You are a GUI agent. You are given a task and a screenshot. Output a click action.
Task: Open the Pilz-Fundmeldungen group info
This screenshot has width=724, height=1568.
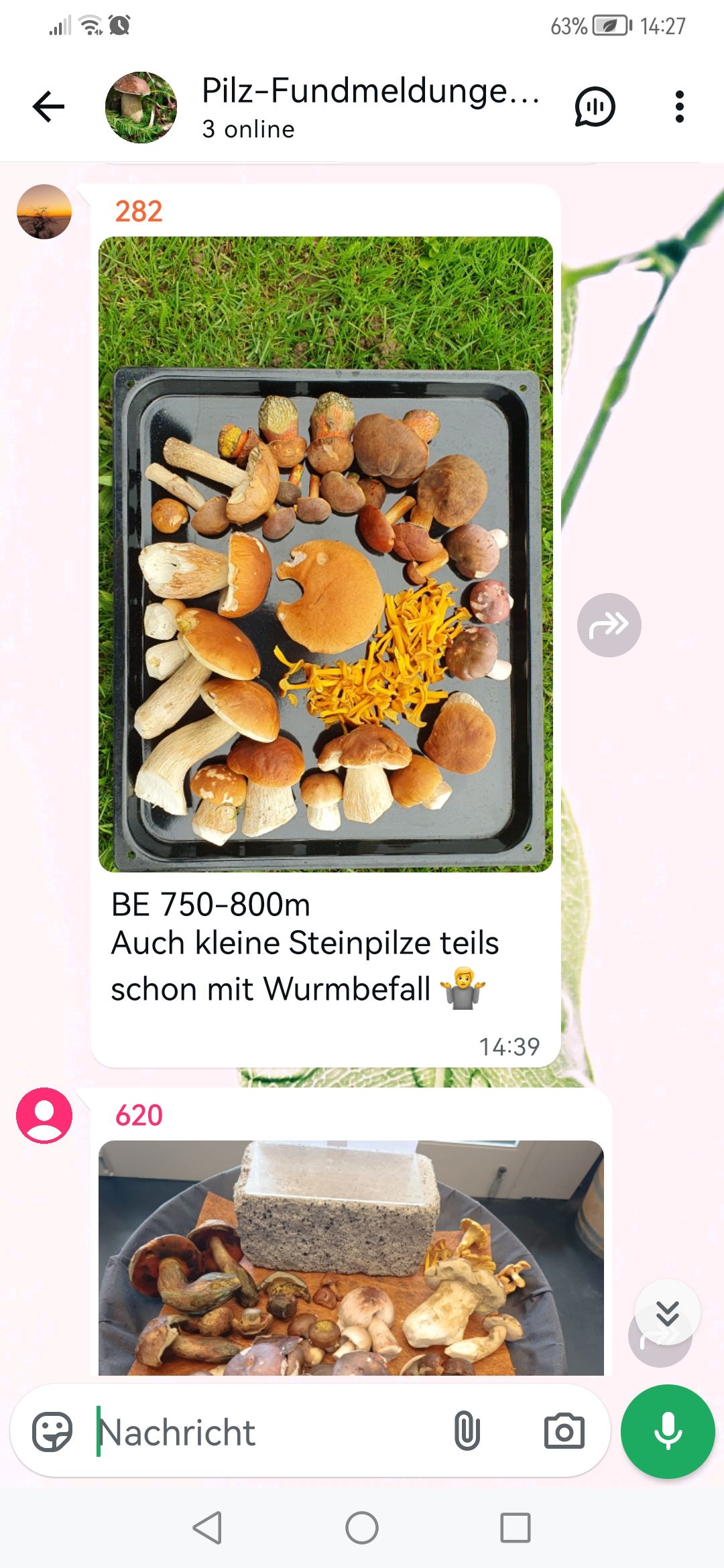click(x=369, y=107)
